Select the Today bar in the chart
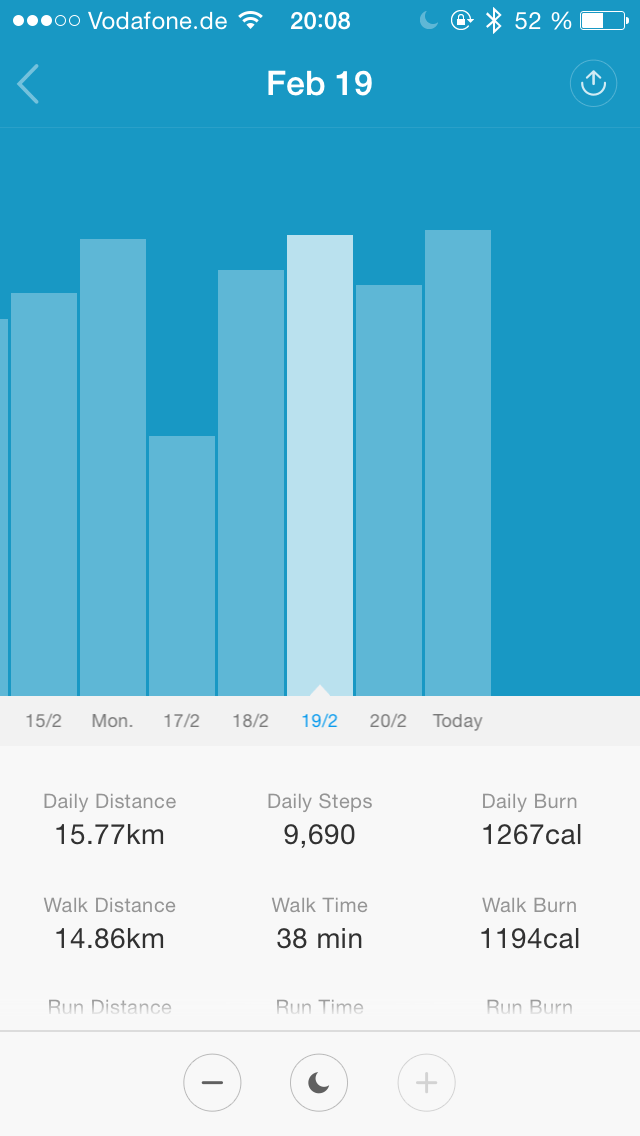640x1136 pixels. (x=457, y=463)
